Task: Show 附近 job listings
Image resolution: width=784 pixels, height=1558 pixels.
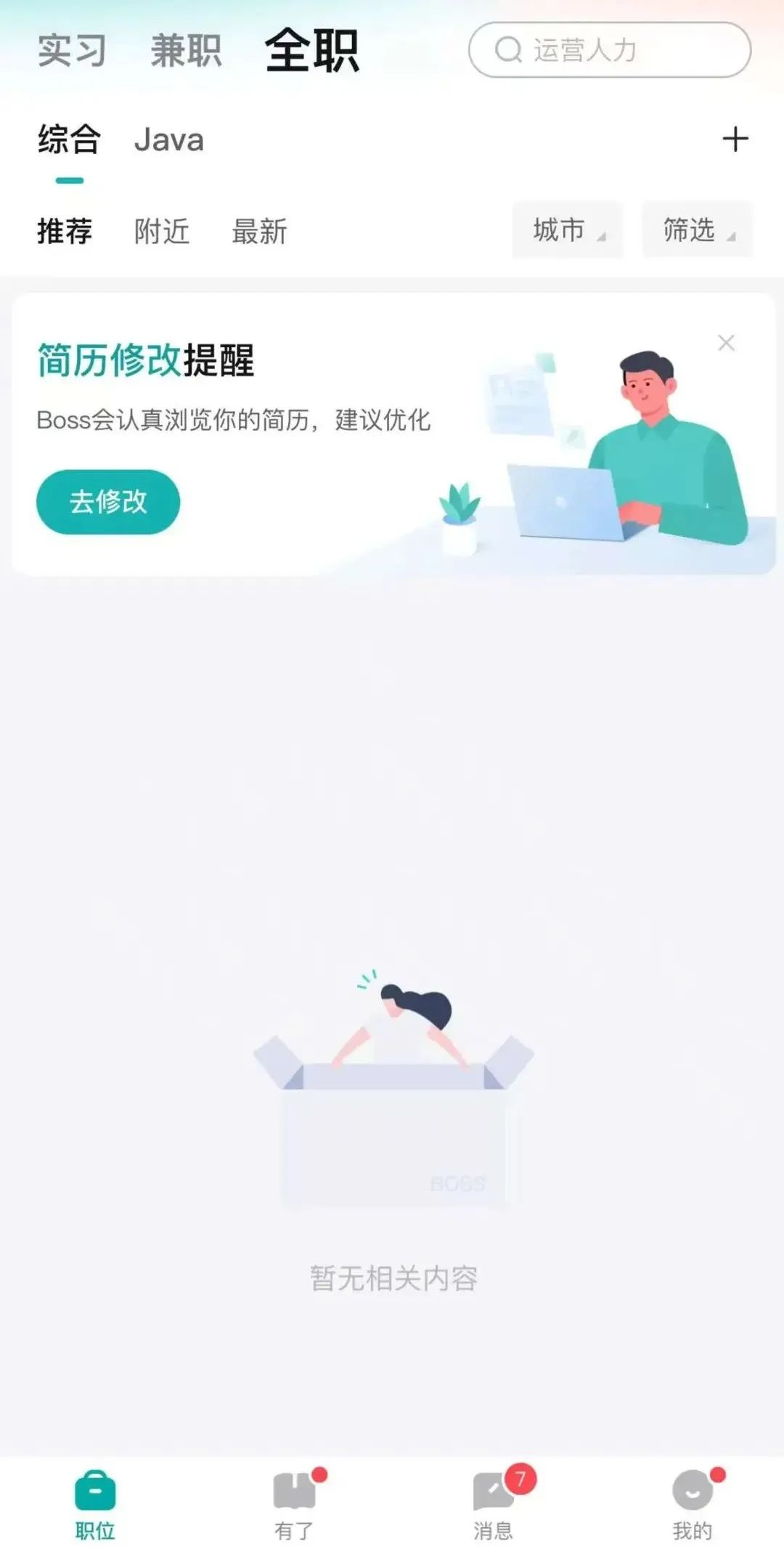Action: (161, 232)
